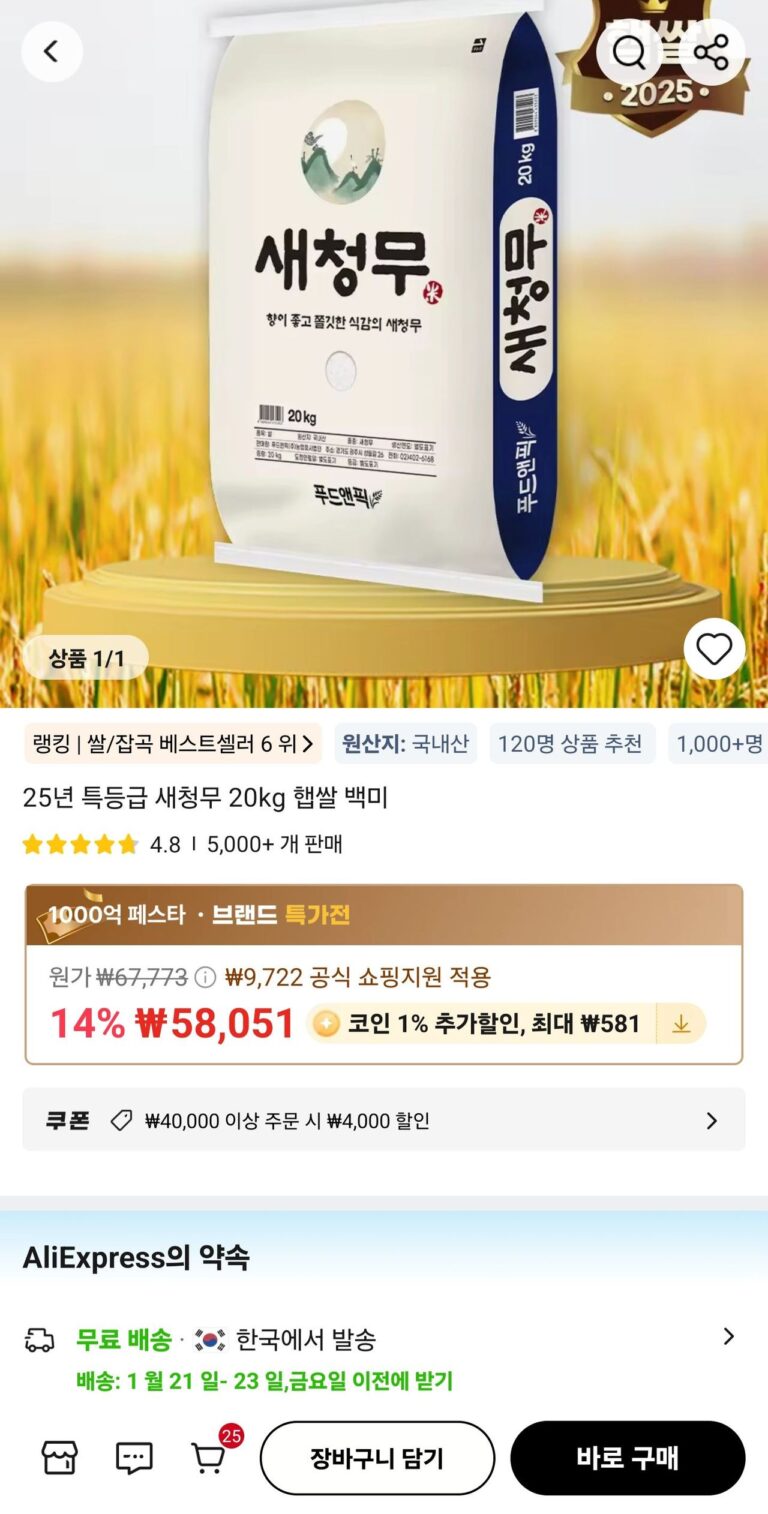Add product to wishlist with heart icon
The height and width of the screenshot is (1514, 768).
tap(714, 650)
